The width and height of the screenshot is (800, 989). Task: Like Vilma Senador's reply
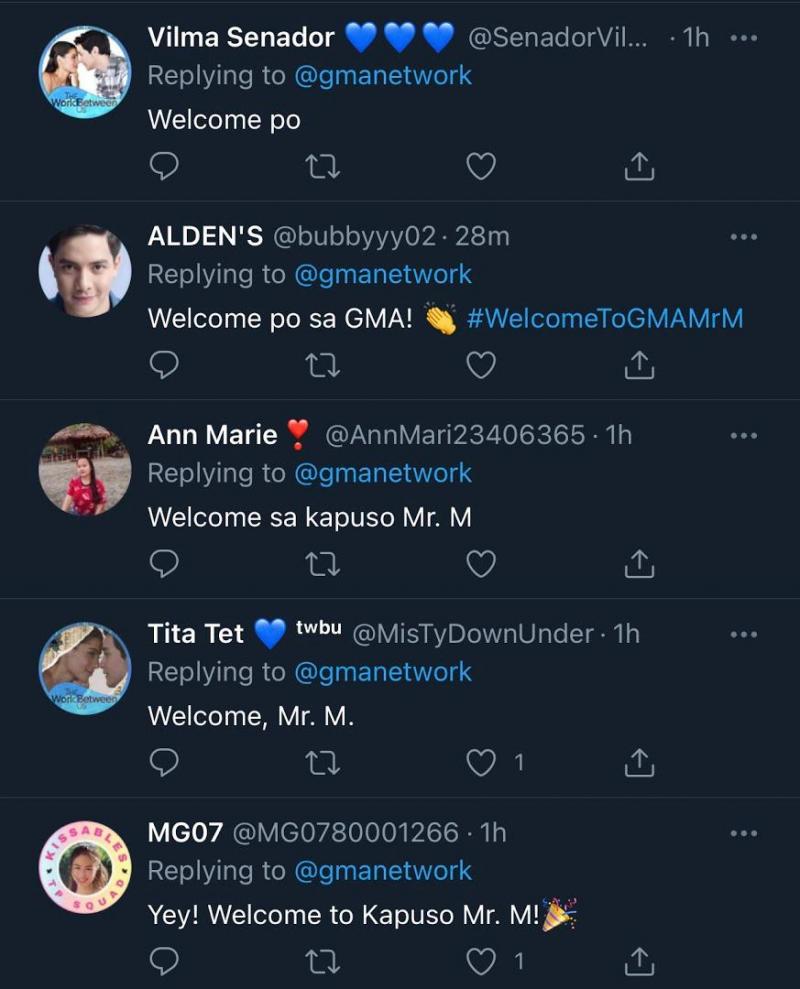tap(481, 167)
